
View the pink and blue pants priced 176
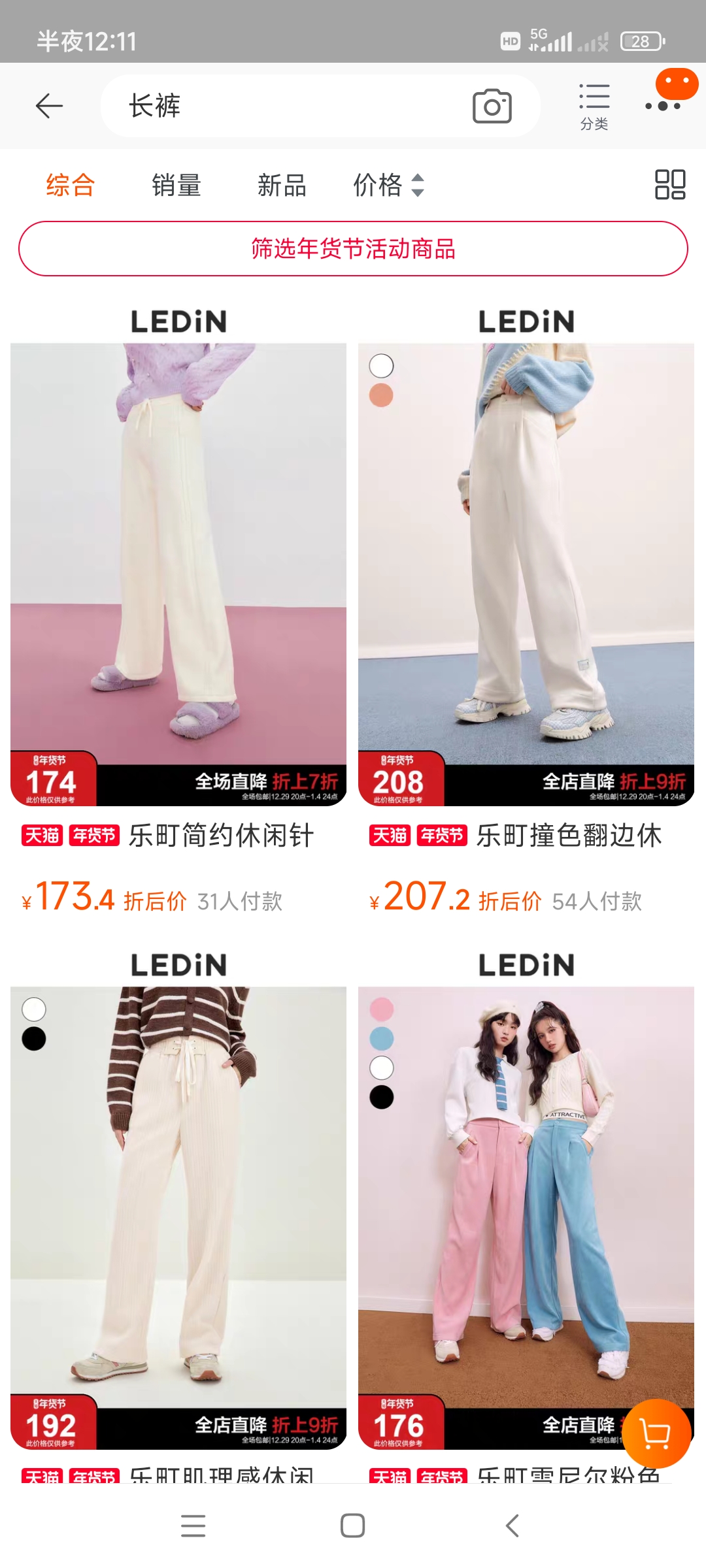tap(526, 1196)
